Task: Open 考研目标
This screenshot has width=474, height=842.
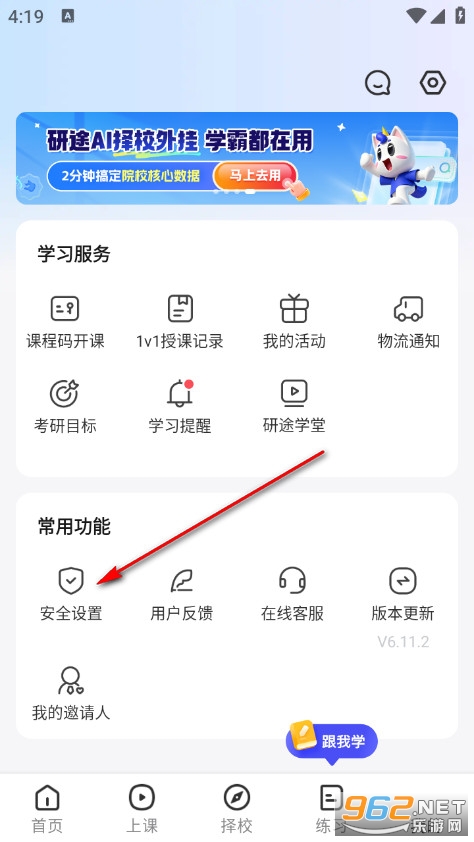Action: (x=65, y=407)
